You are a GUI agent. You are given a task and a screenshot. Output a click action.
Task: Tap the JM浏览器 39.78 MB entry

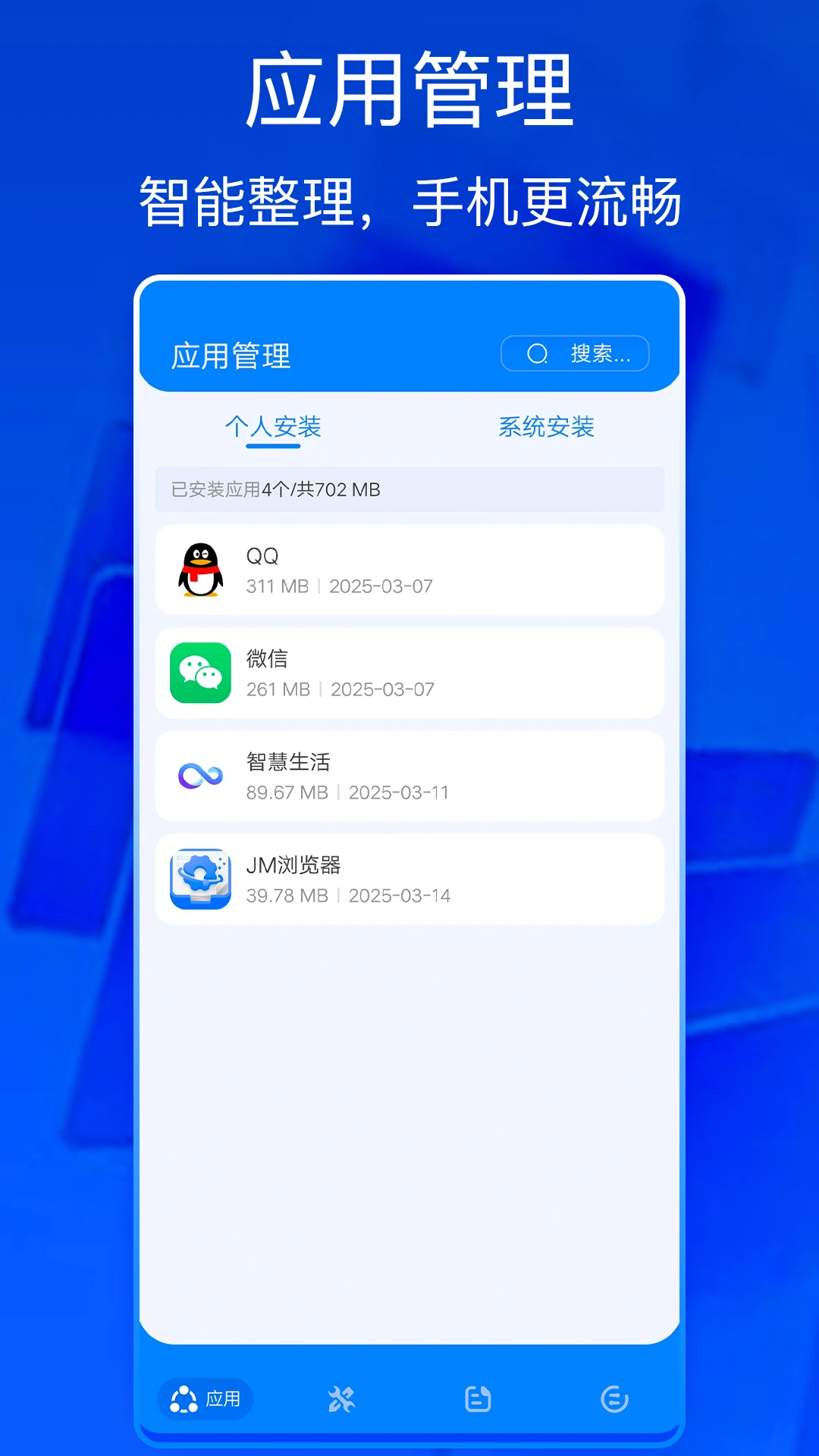(409, 880)
